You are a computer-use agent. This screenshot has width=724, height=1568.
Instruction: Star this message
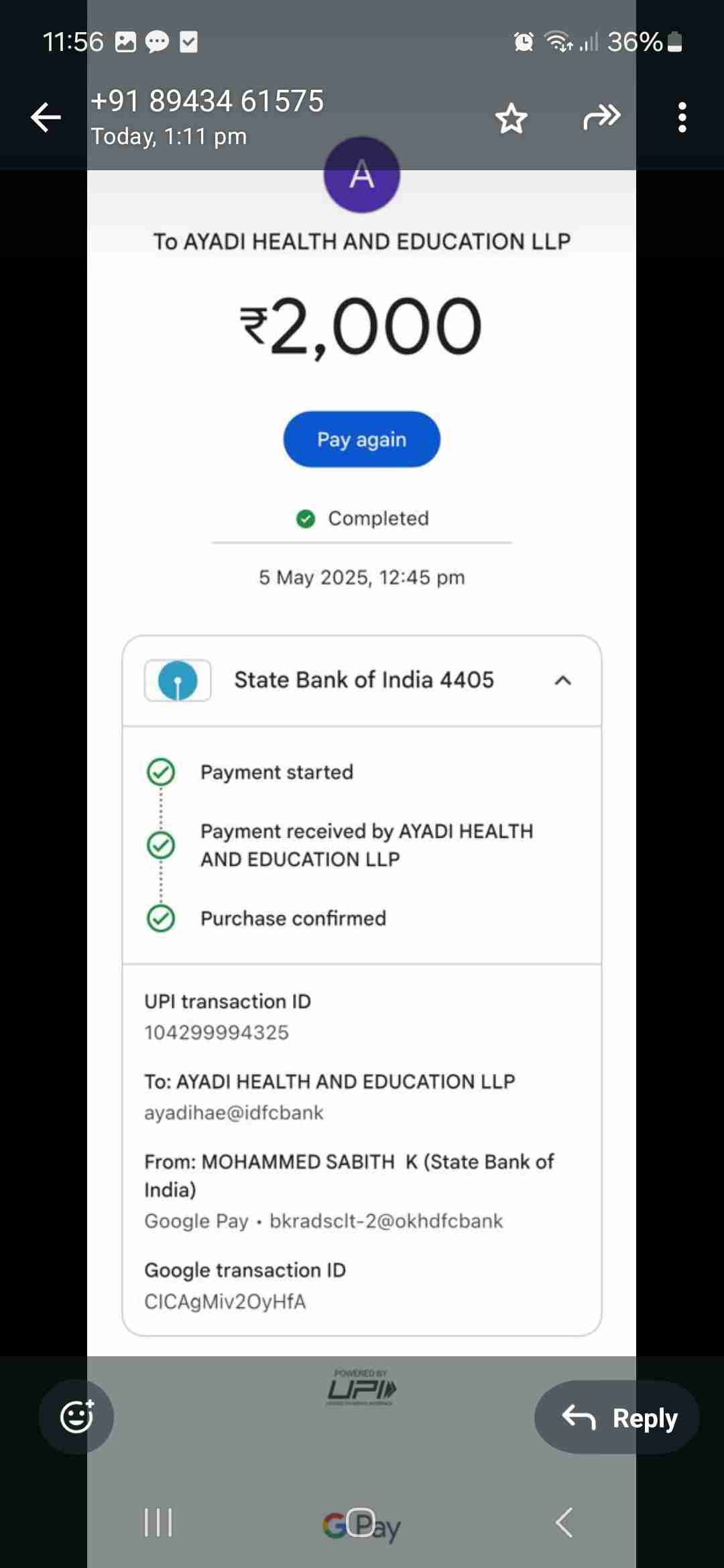pyautogui.click(x=511, y=119)
